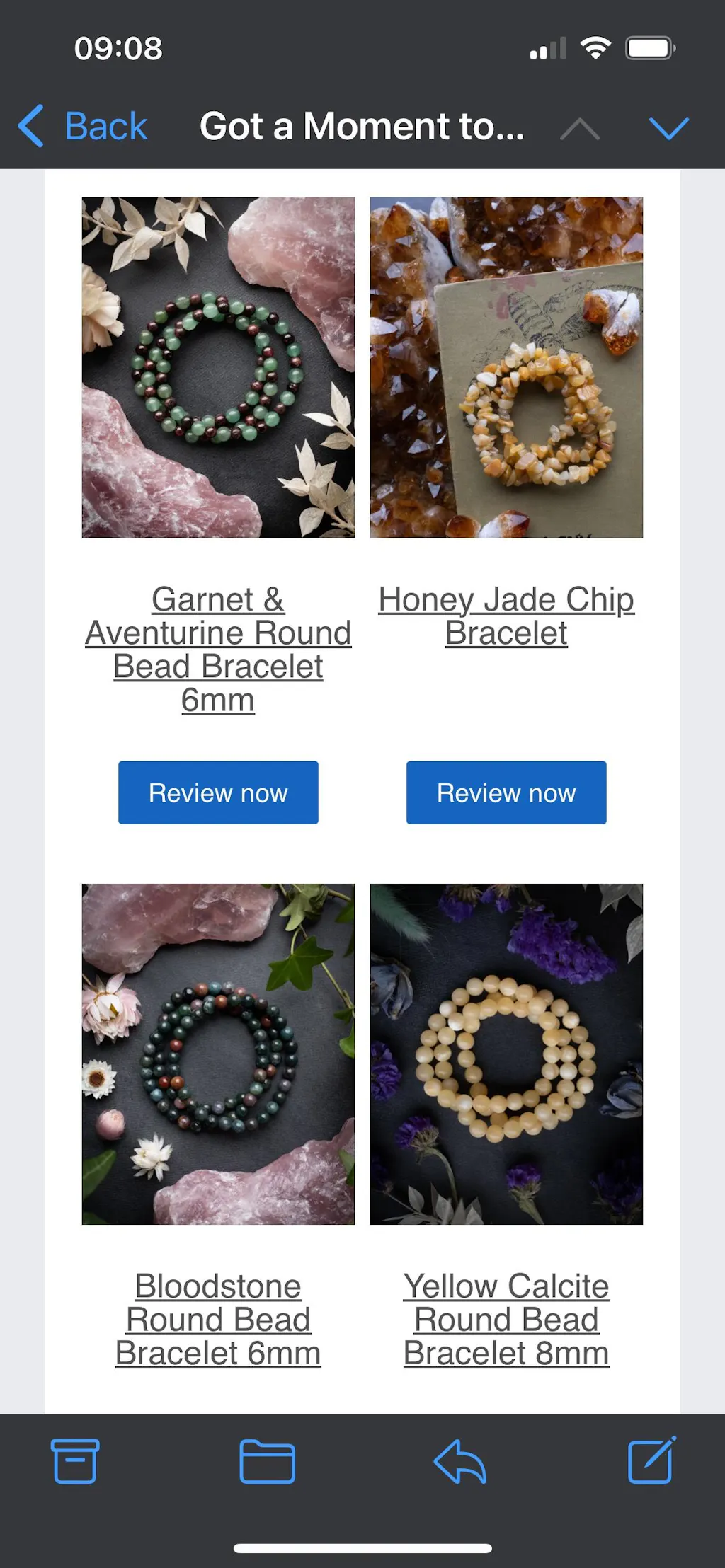This screenshot has height=1568, width=725.
Task: View the Honey Jade chip bracelet photo
Action: click(x=506, y=367)
